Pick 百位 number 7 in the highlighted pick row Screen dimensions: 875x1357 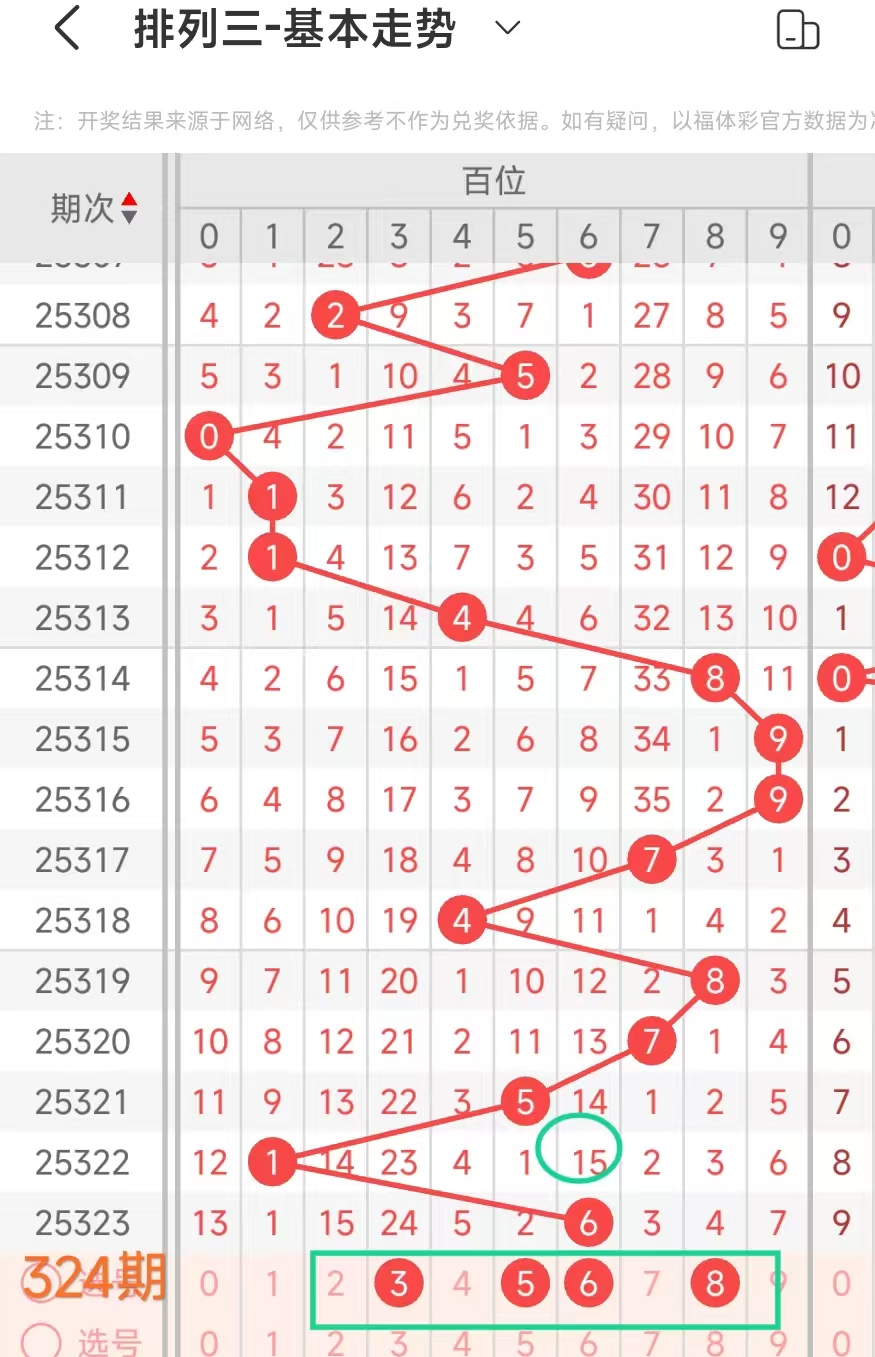pos(651,1283)
